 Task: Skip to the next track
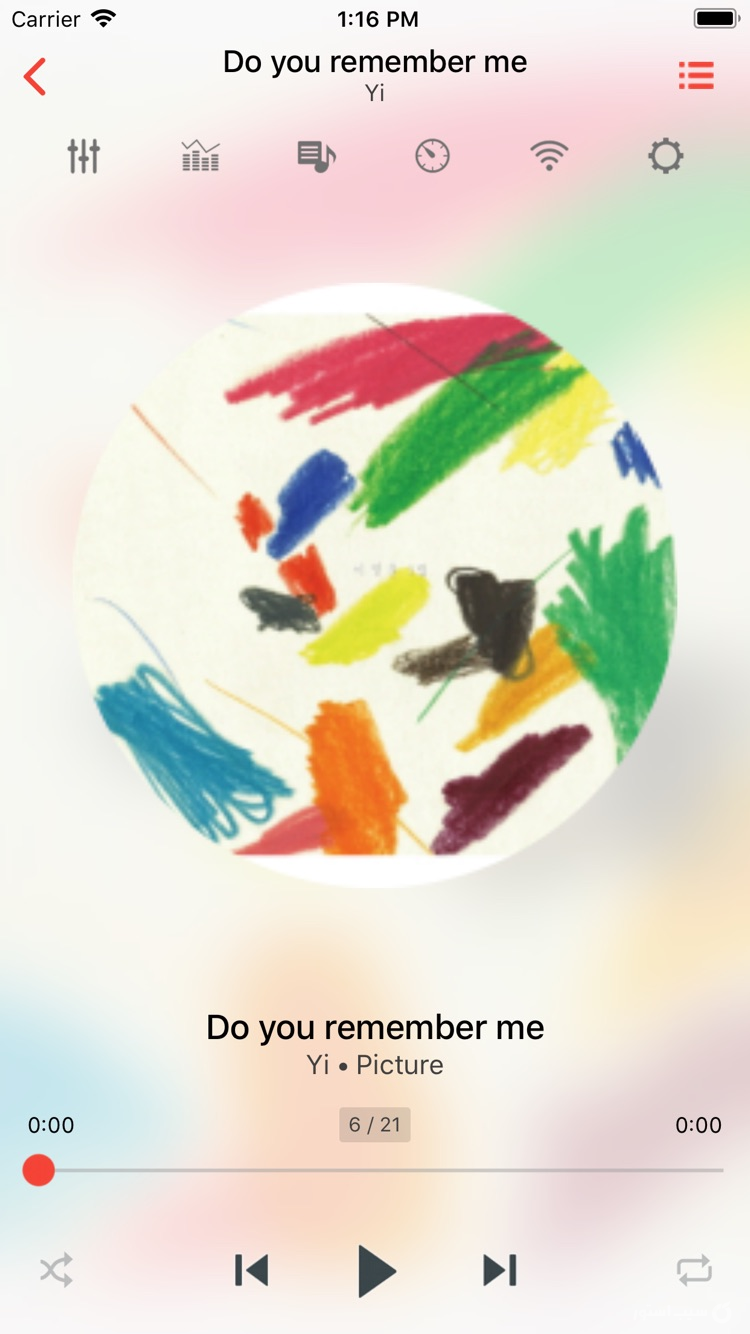[x=499, y=1271]
